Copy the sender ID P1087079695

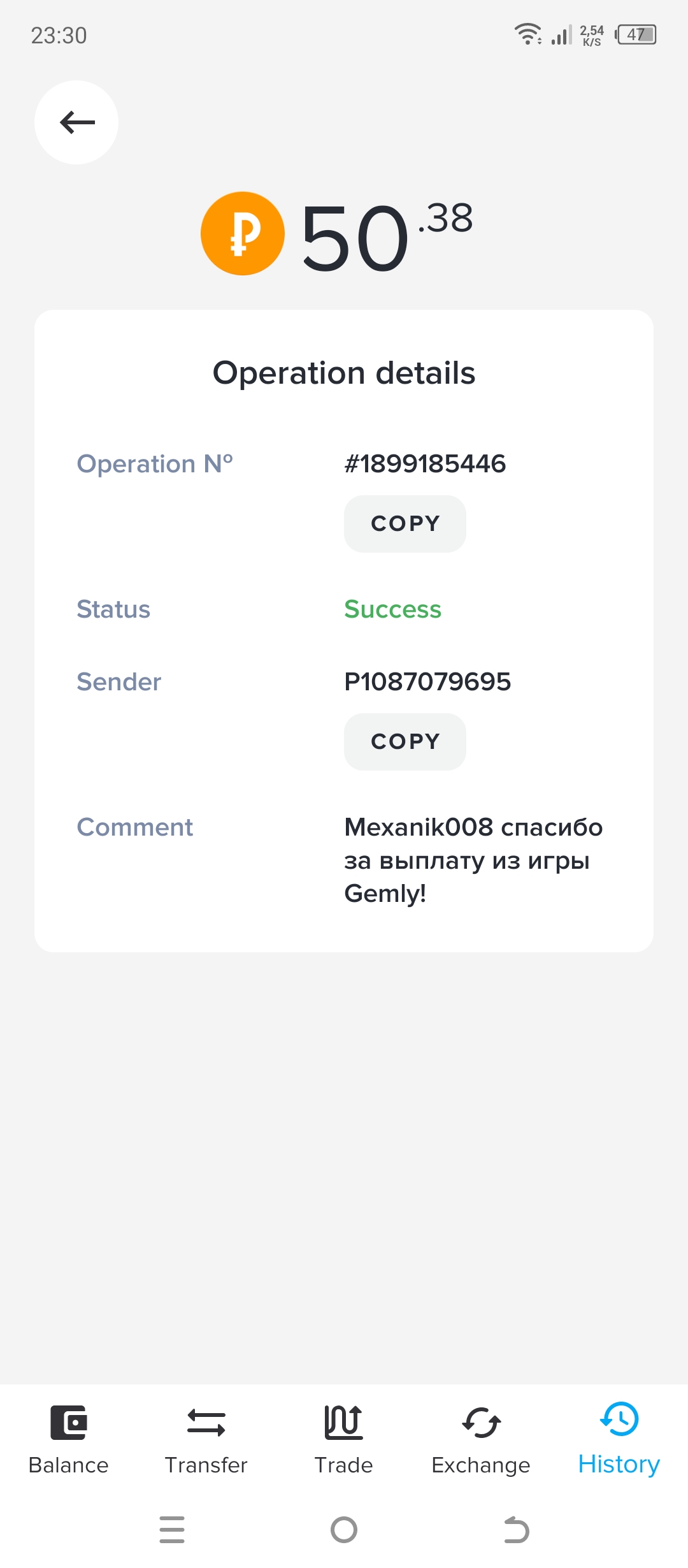405,742
